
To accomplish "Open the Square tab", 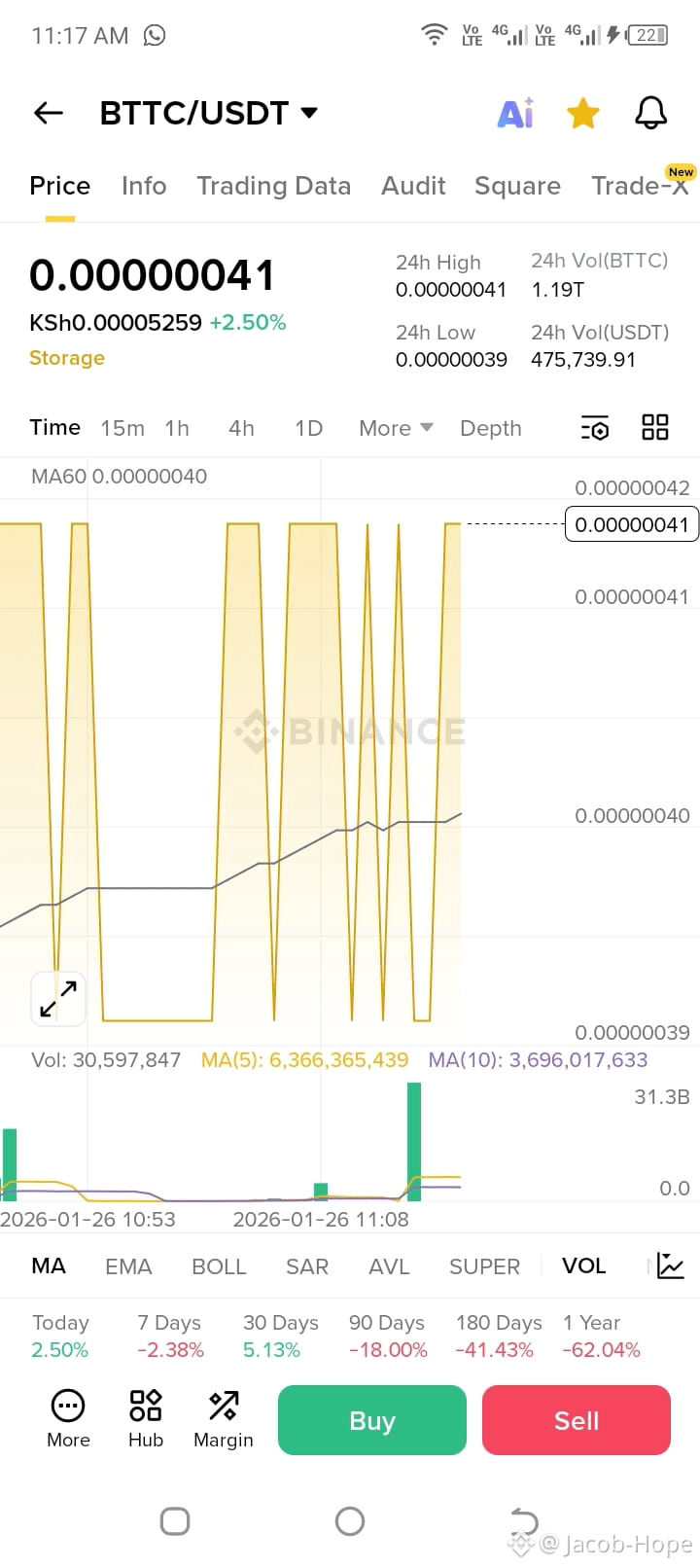I will (517, 185).
